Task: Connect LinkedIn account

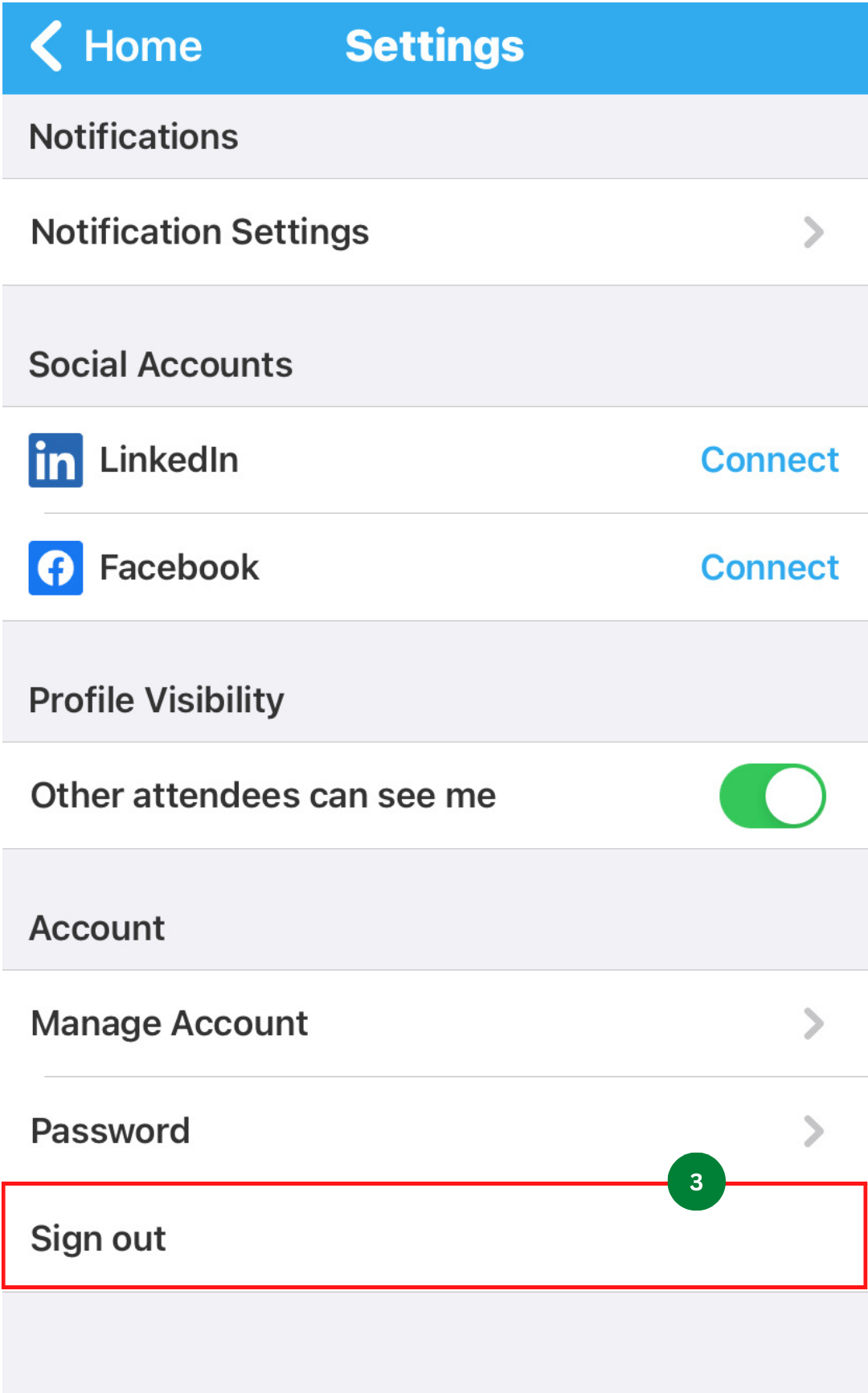Action: [x=768, y=460]
